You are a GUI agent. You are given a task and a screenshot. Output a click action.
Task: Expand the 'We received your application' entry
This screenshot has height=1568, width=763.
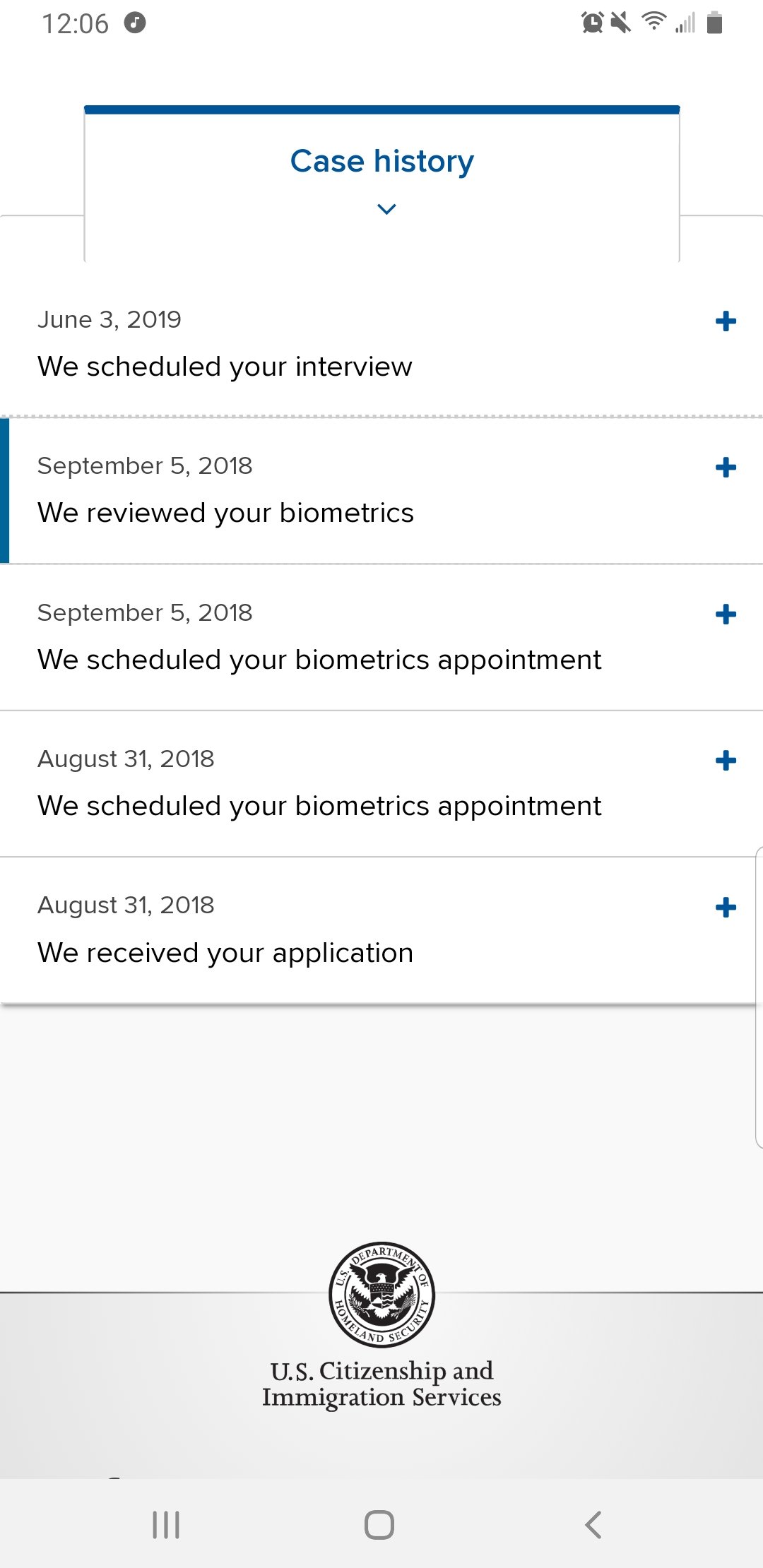[x=726, y=908]
